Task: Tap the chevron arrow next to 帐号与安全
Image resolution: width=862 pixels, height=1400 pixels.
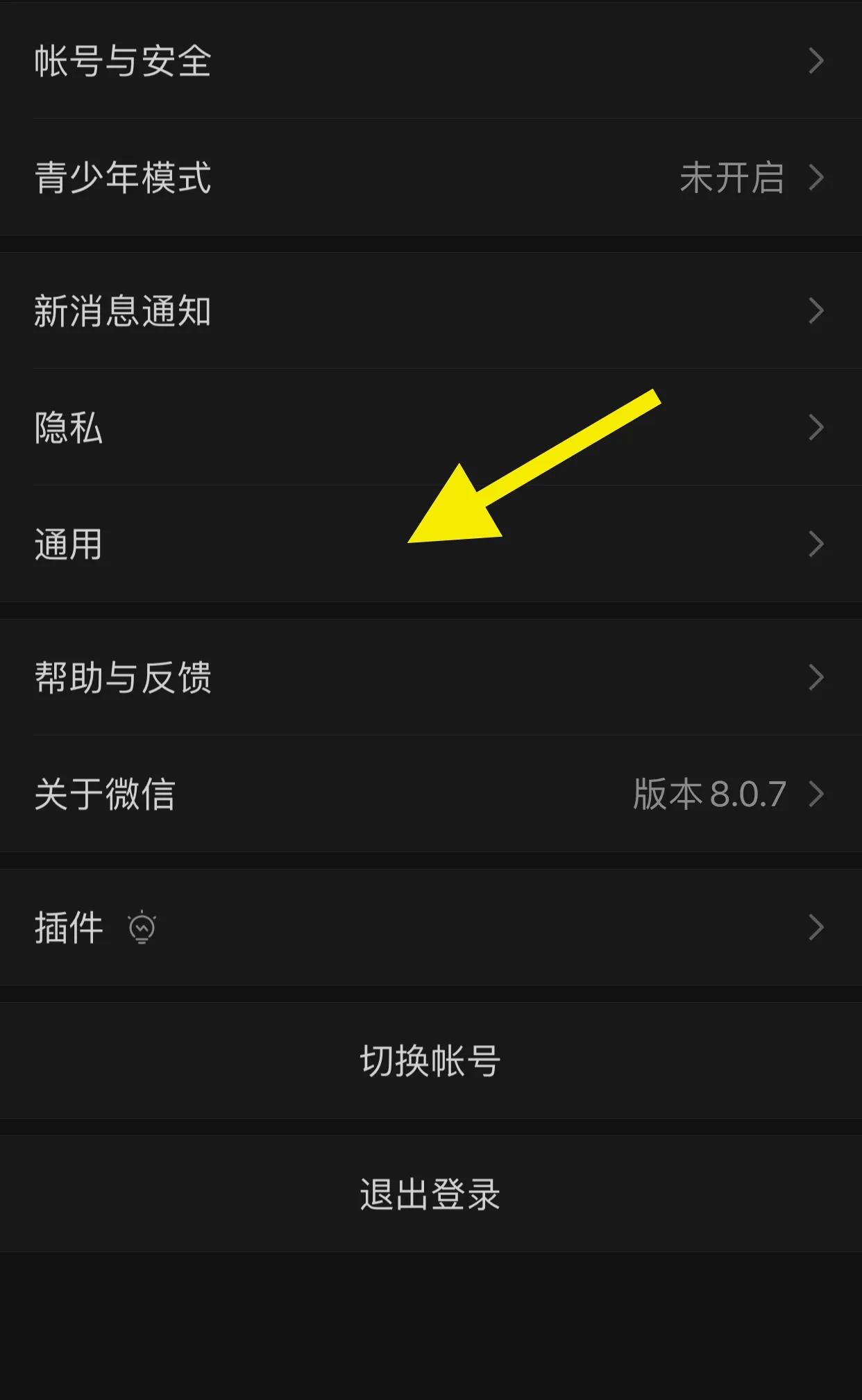Action: coord(816,62)
